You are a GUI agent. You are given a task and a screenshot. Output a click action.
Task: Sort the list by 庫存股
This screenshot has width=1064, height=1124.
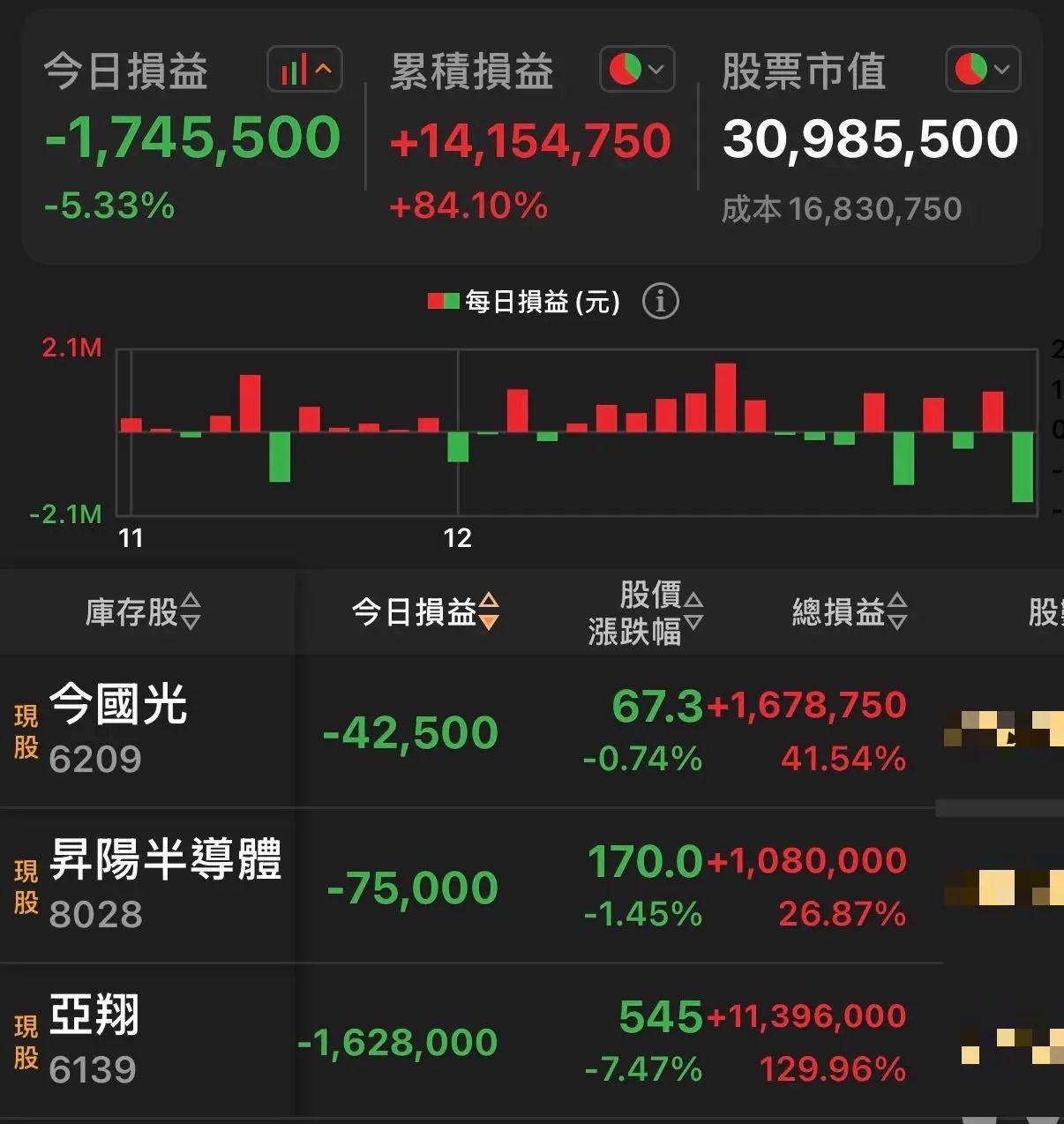point(144,611)
